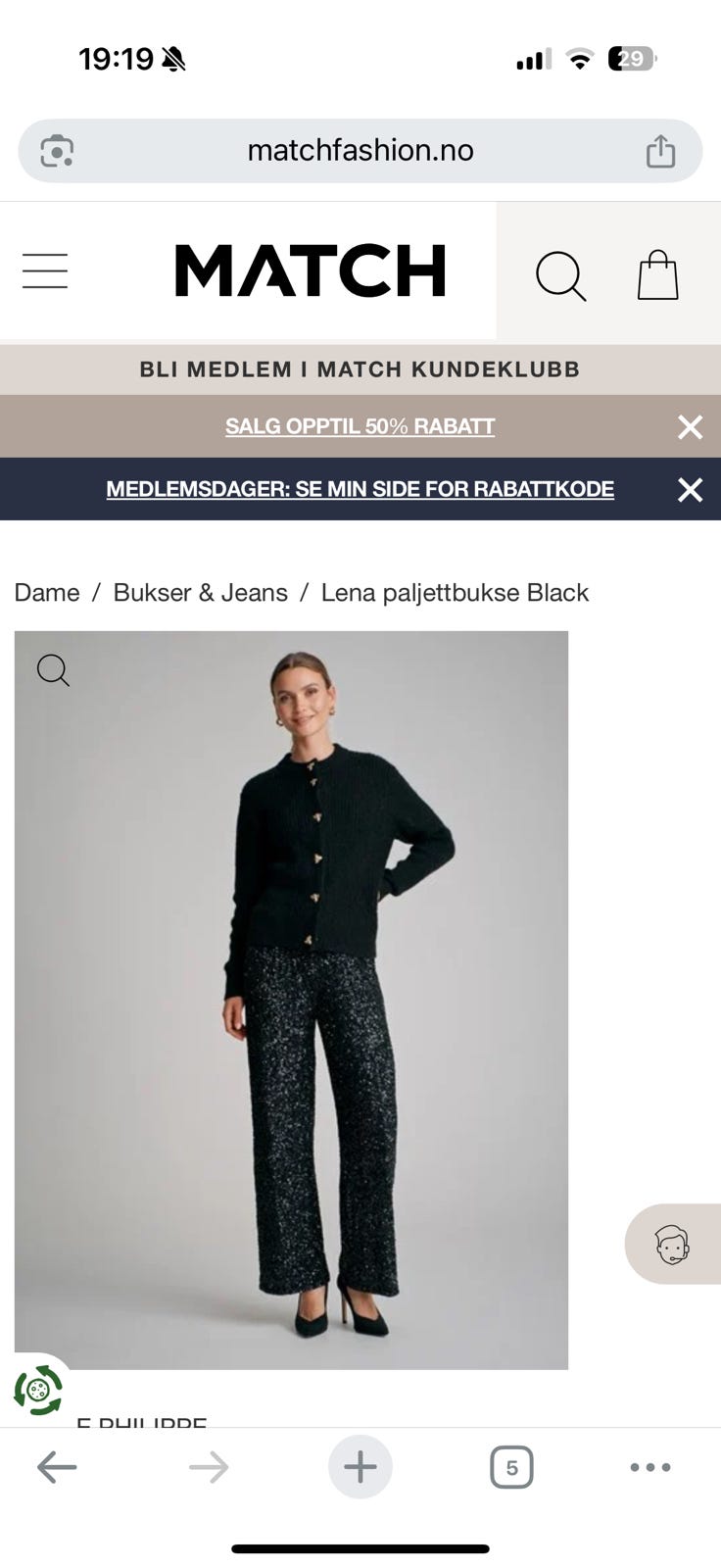This screenshot has height=1568, width=721.
Task: Open MEDLEMSDAGER: SE MIN SIDE FOR RABATTKODE
Action: 360,488
